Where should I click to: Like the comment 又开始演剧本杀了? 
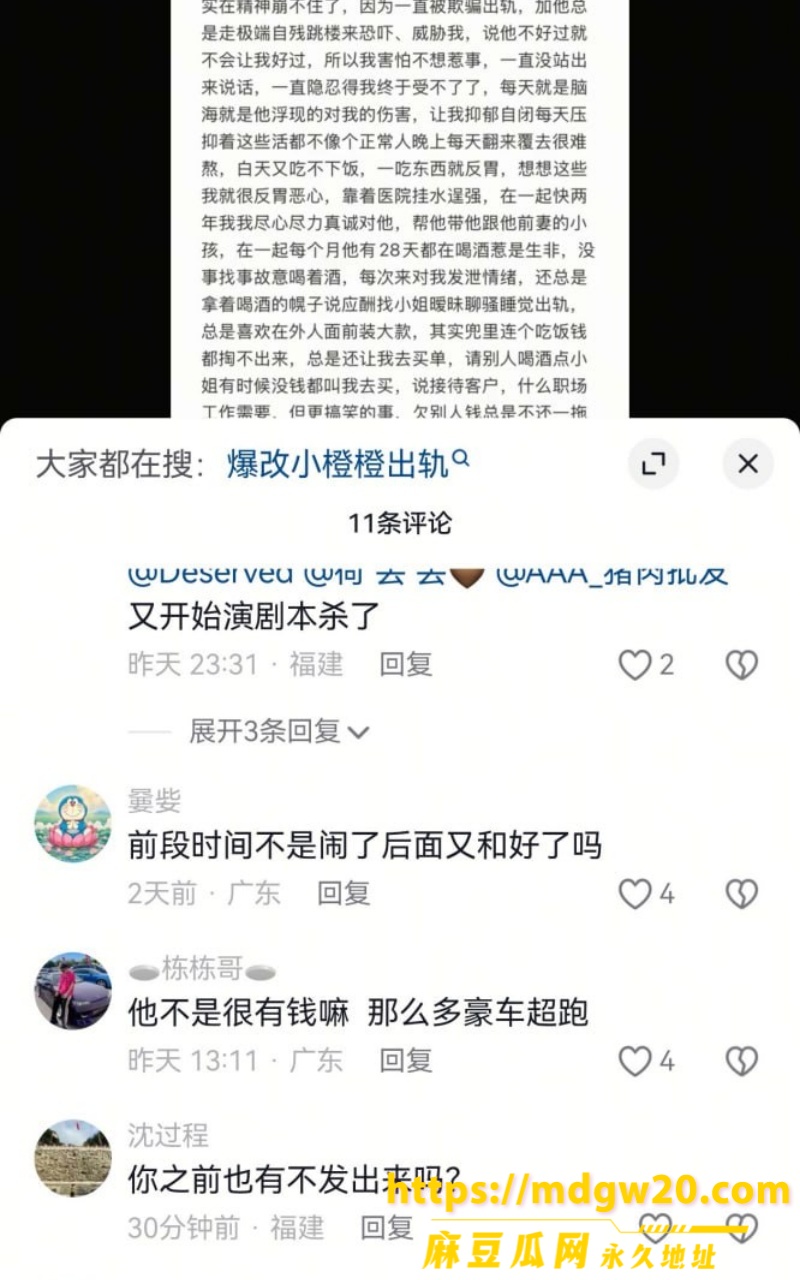[646, 665]
